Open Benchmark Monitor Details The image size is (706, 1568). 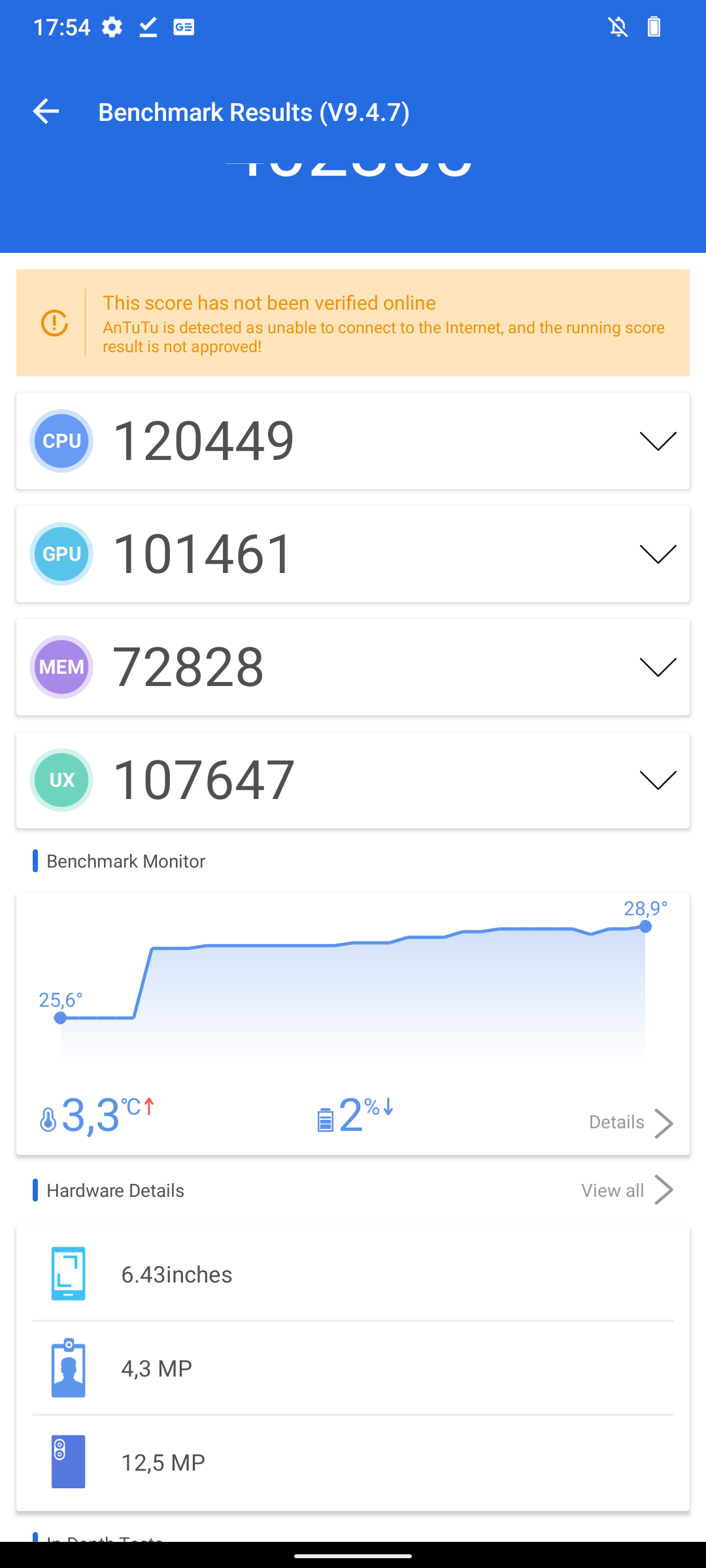click(x=630, y=1122)
